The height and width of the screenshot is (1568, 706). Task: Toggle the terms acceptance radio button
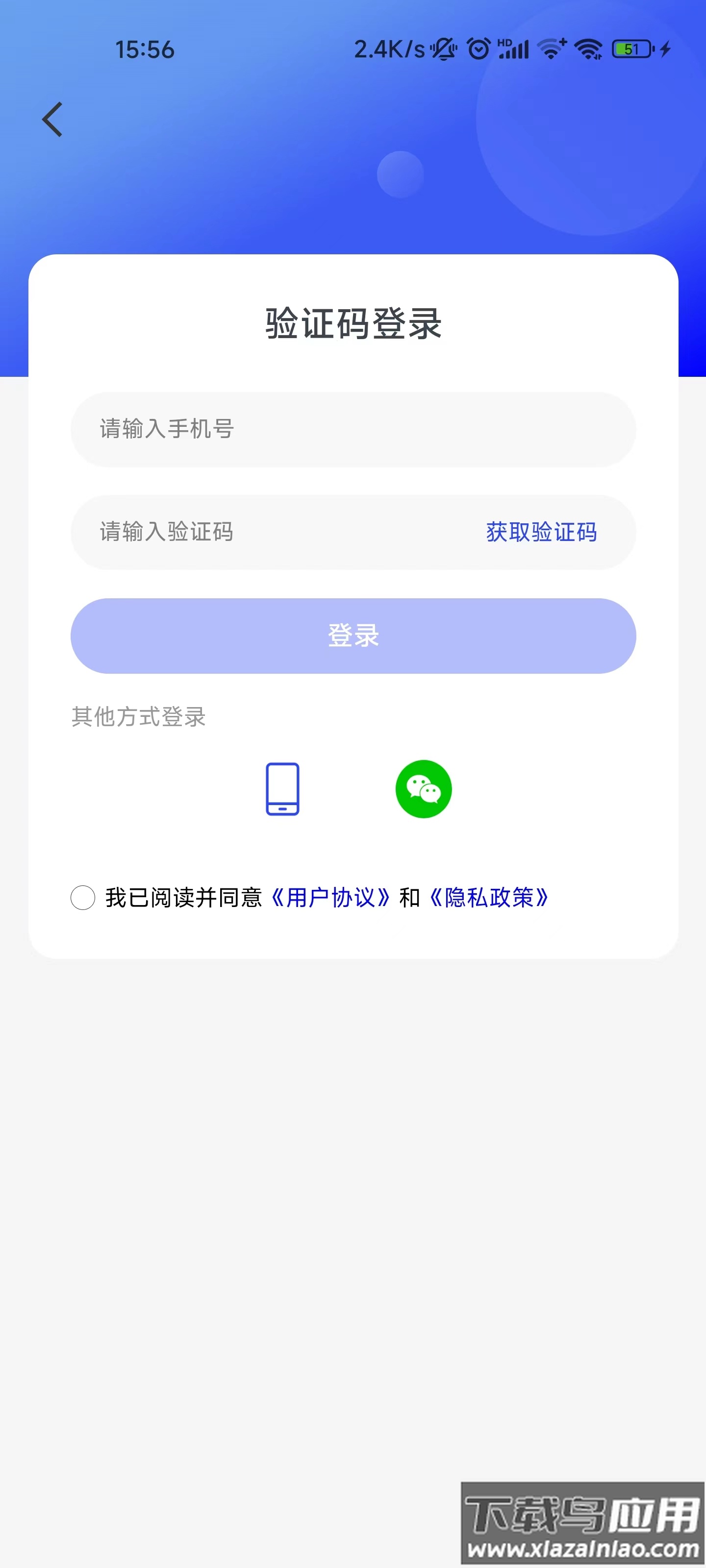83,898
